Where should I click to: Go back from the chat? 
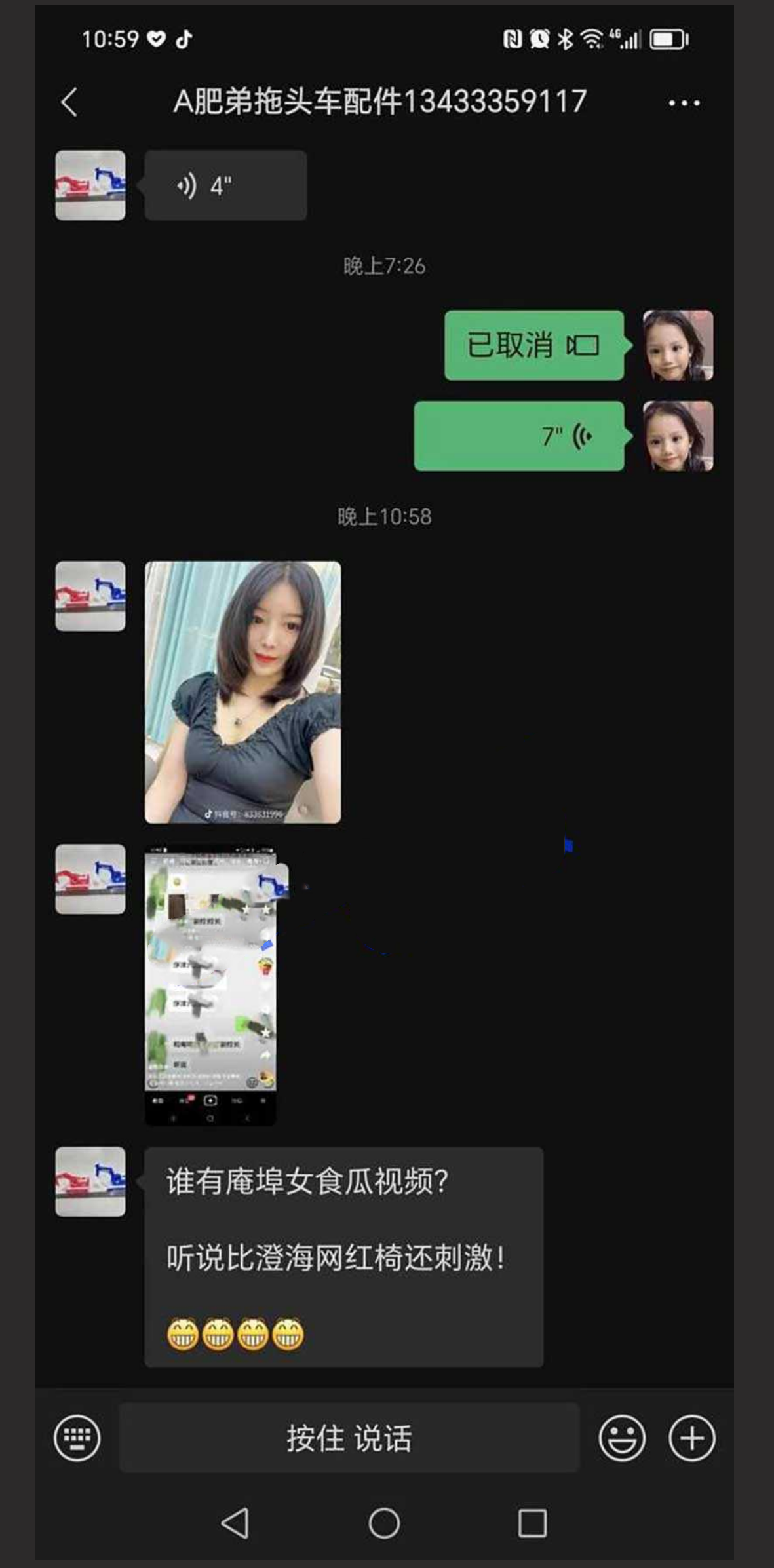[69, 103]
